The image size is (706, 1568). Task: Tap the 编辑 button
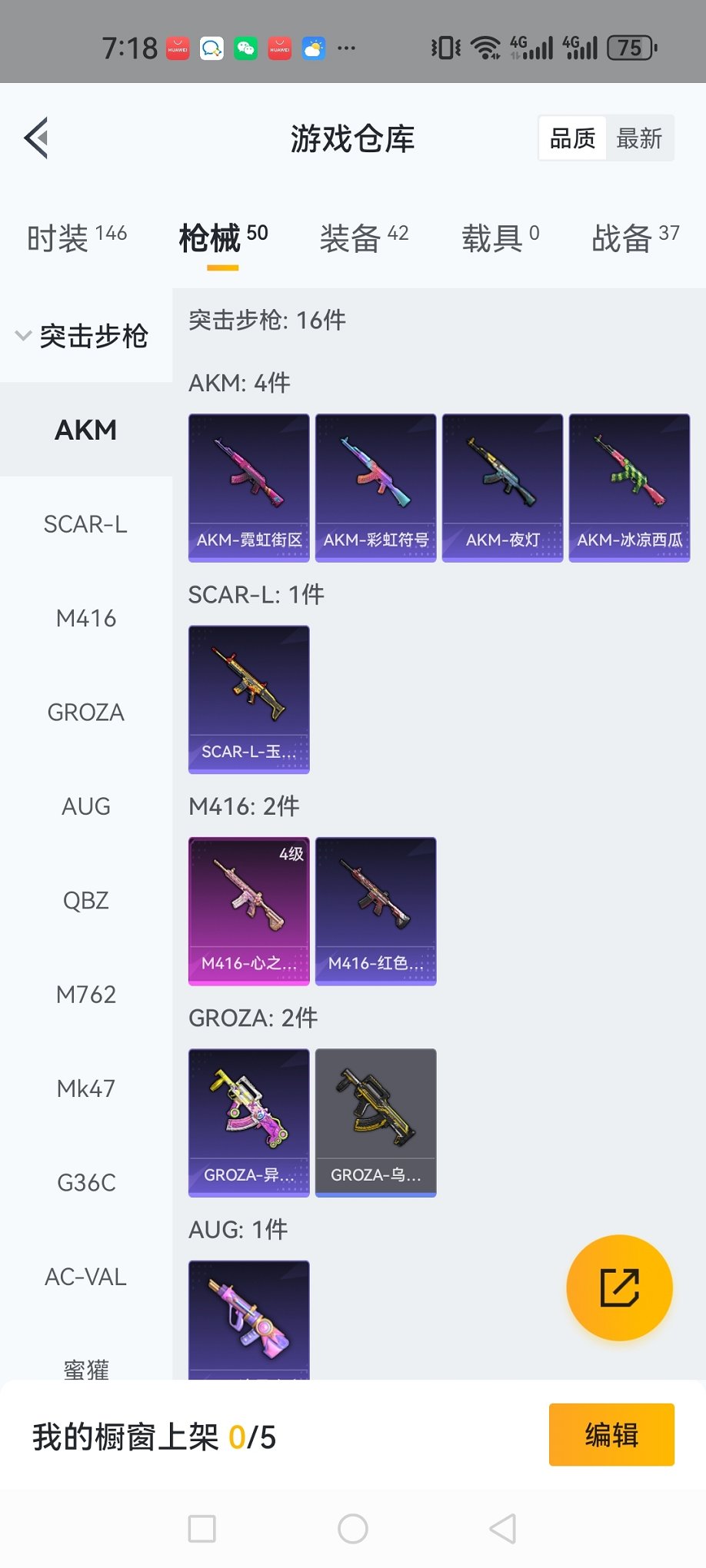611,1434
